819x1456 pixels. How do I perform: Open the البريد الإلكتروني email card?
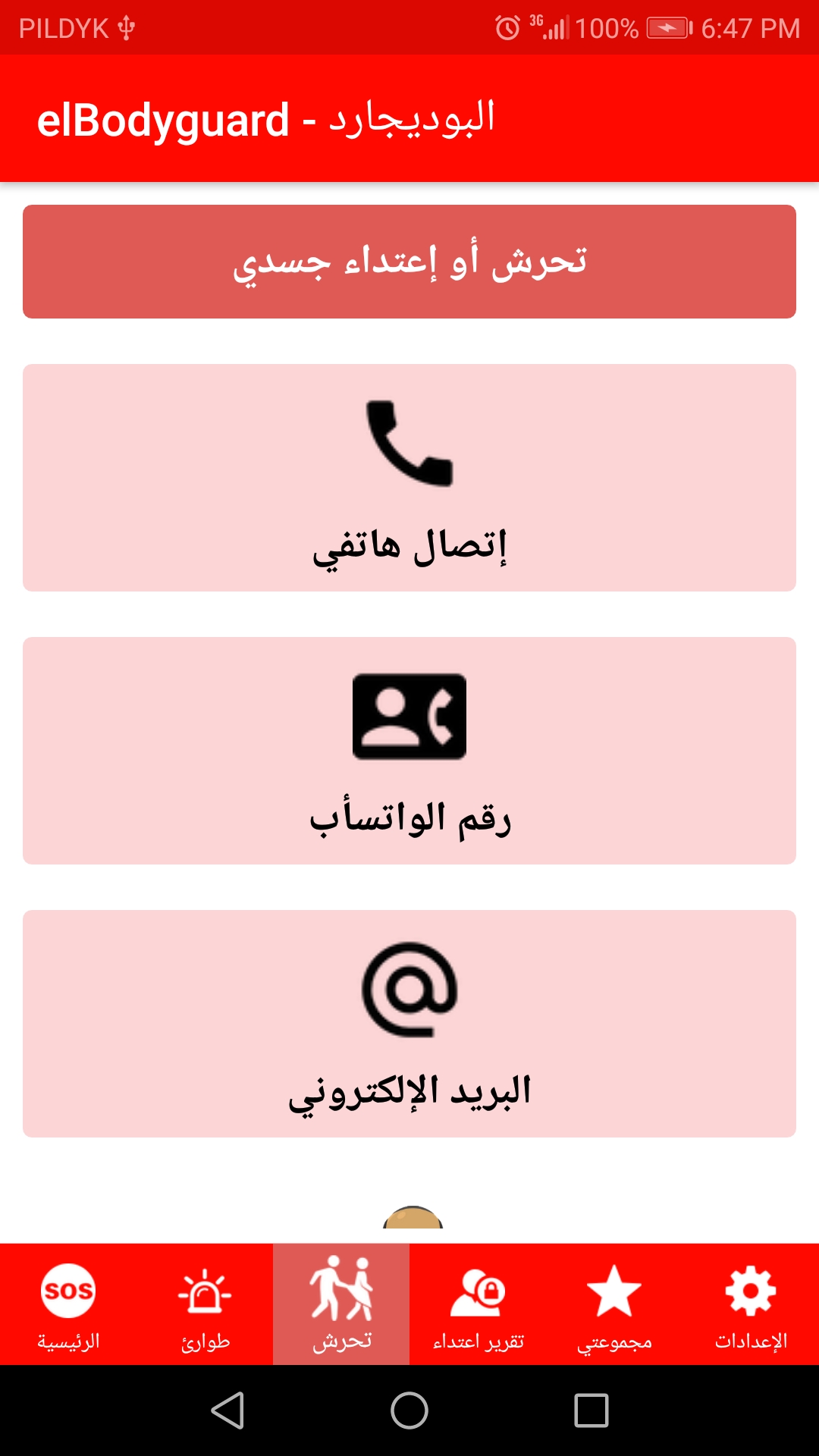[409, 1024]
